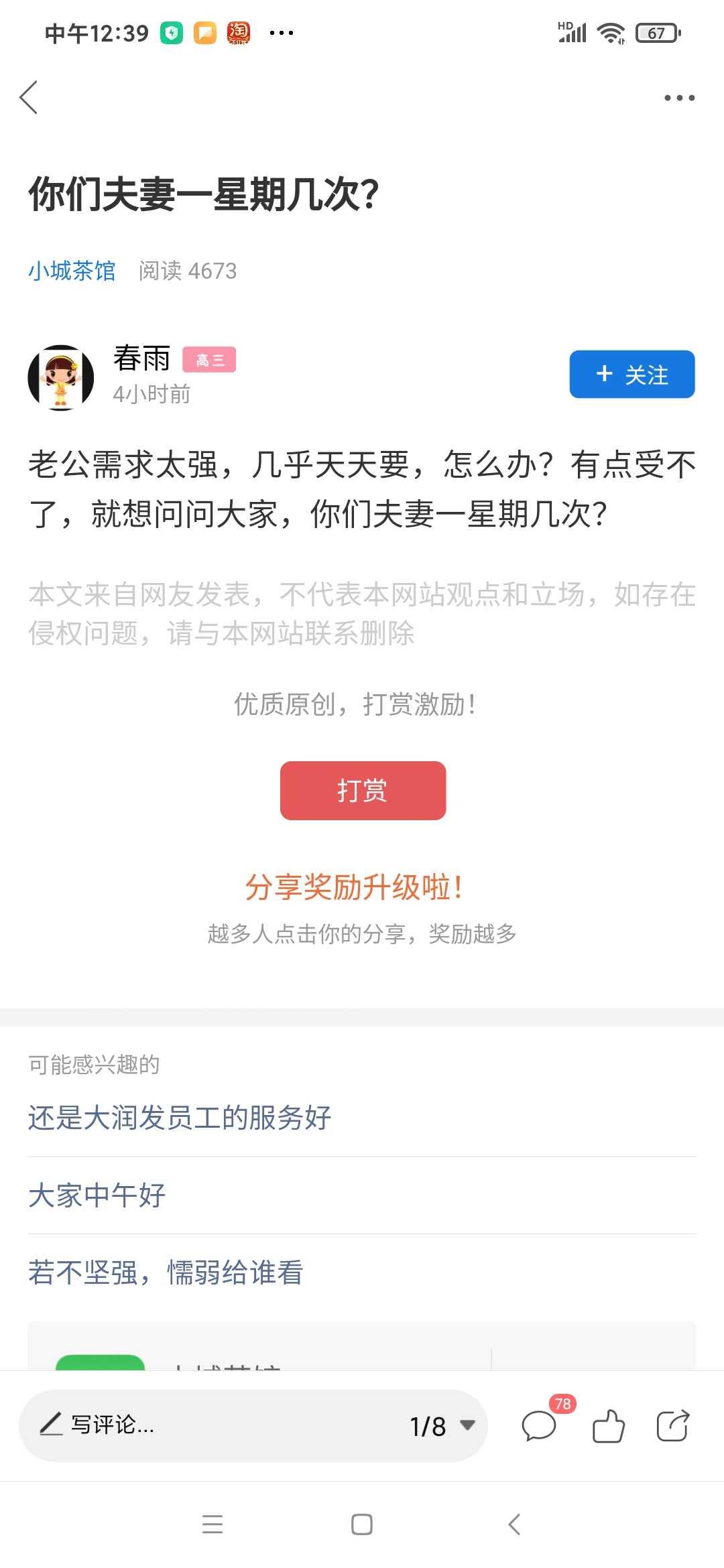Image resolution: width=724 pixels, height=1568 pixels.
Task: Open the three-dot overflow menu
Action: [x=679, y=98]
